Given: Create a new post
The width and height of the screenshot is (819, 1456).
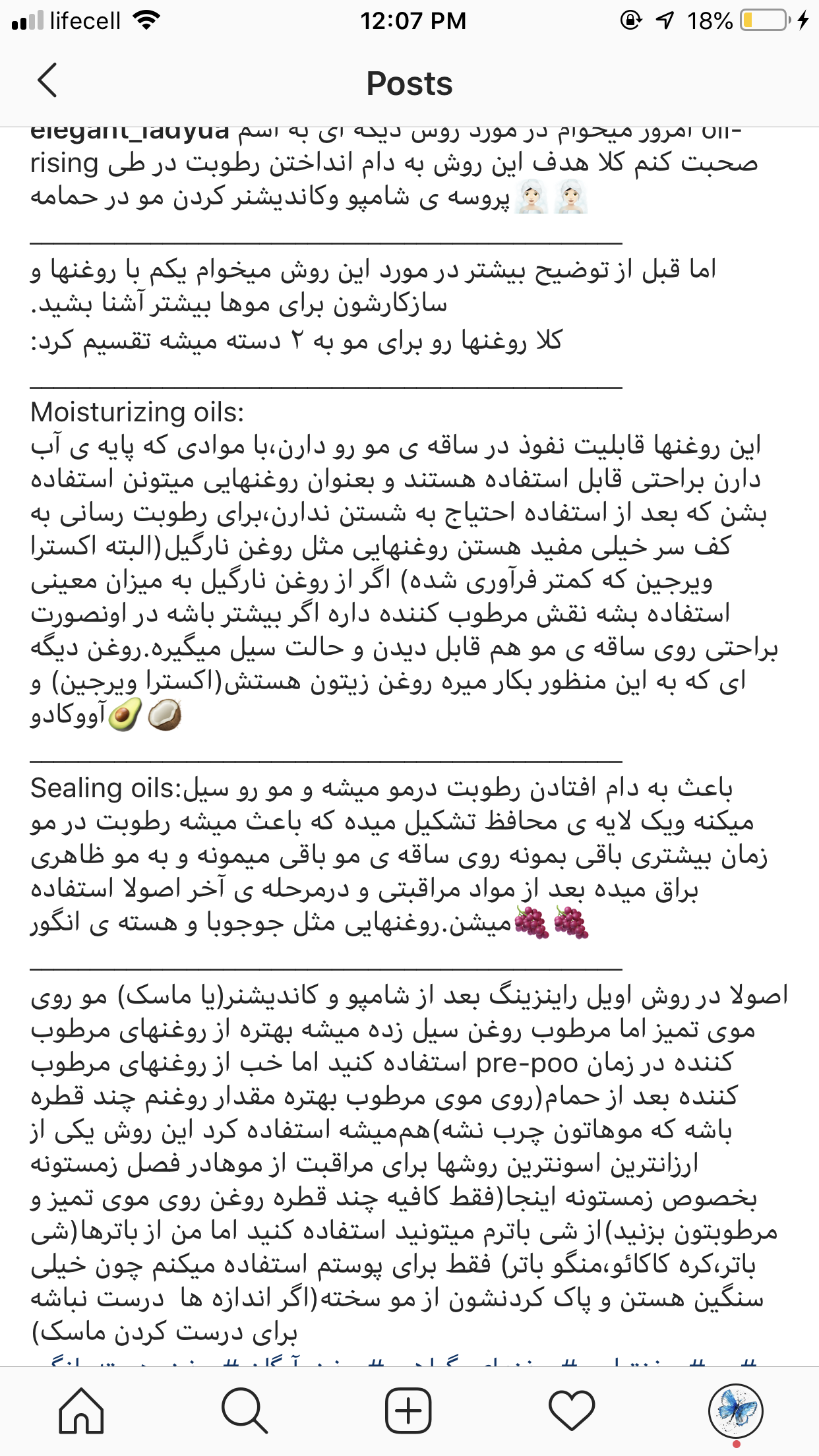Looking at the screenshot, I should pyautogui.click(x=408, y=1410).
